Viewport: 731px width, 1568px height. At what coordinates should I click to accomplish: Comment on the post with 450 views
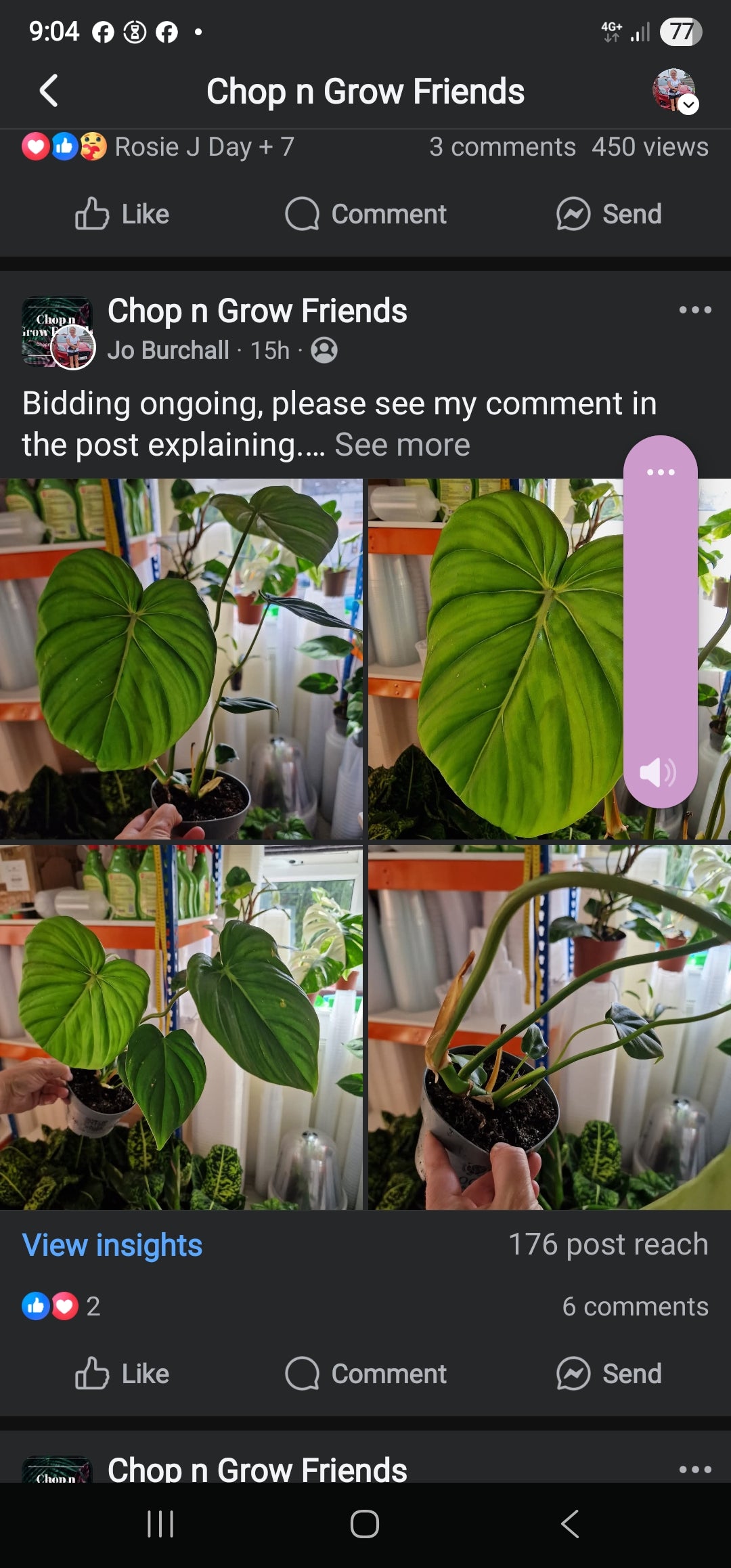(365, 214)
